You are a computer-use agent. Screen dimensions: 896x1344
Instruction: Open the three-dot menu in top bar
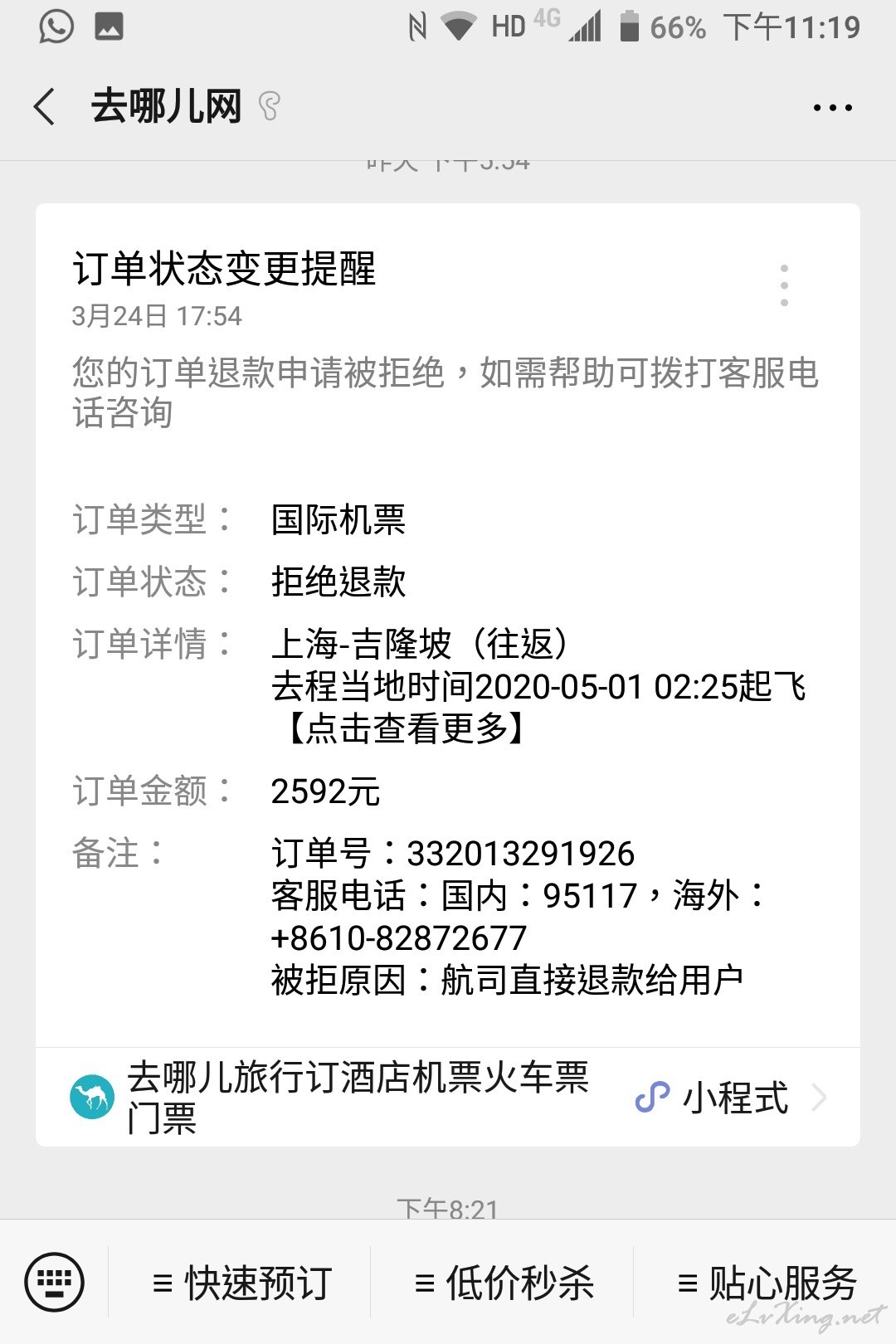tap(832, 108)
